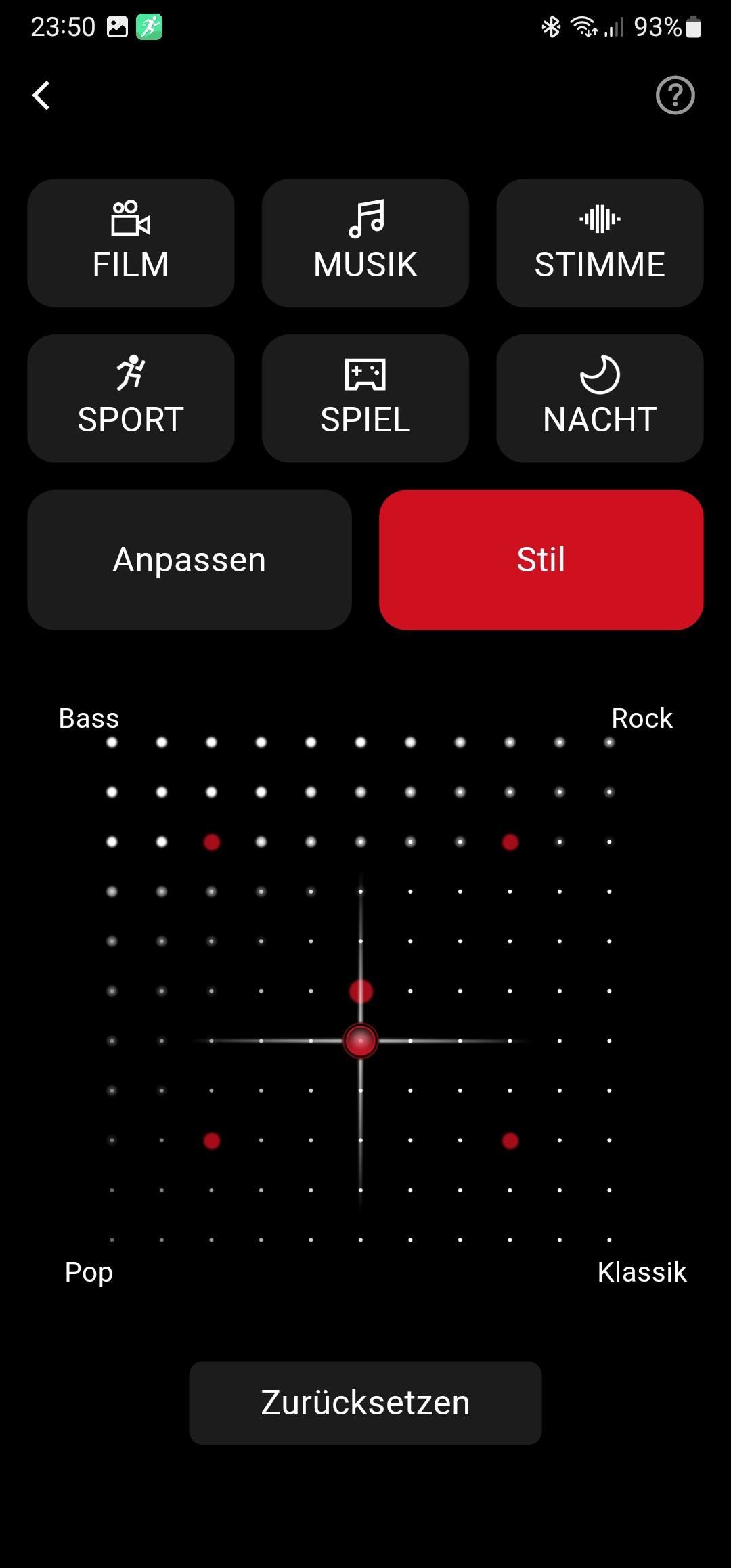Select the FILM sound mode

(131, 243)
